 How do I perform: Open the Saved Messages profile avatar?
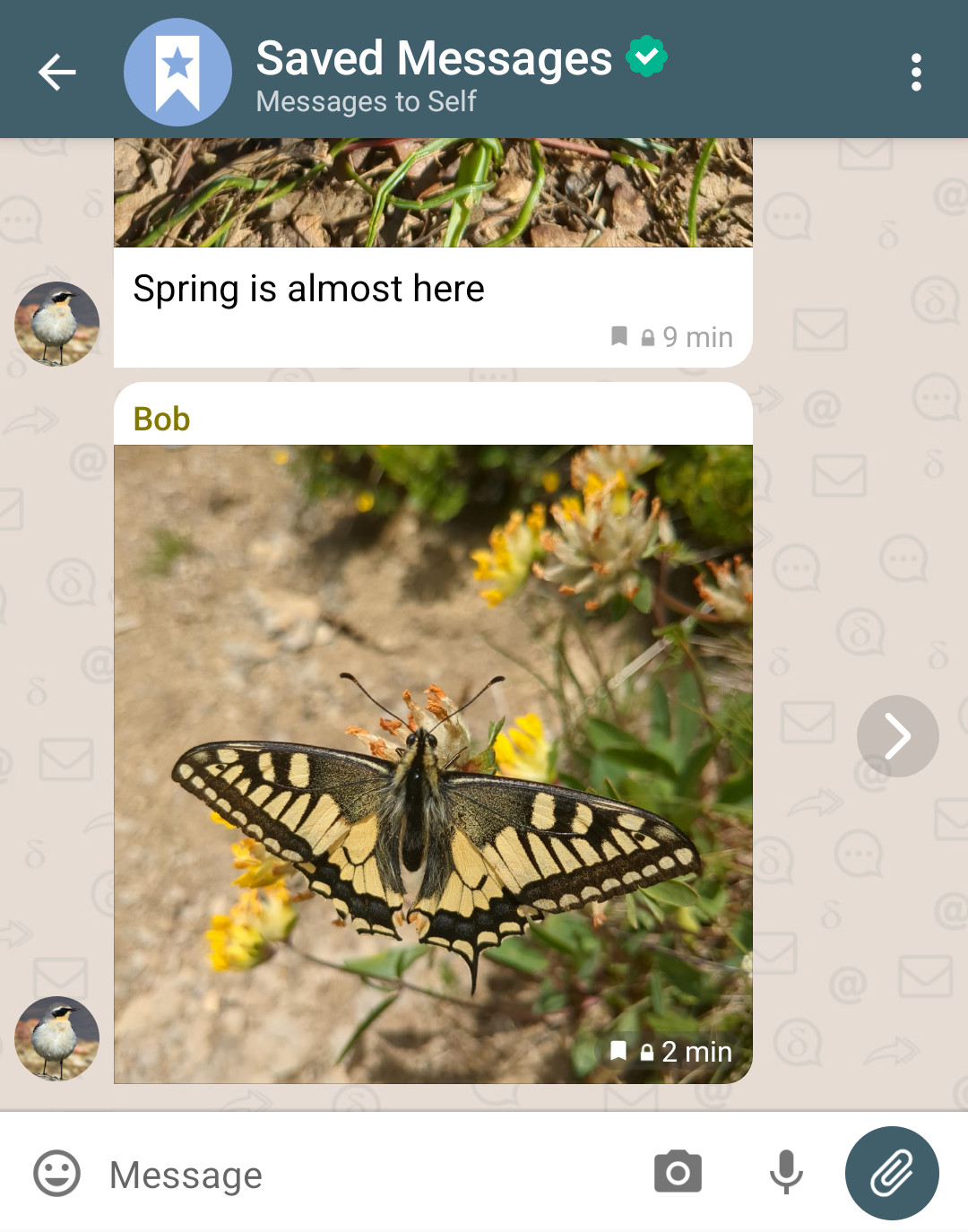(x=177, y=72)
